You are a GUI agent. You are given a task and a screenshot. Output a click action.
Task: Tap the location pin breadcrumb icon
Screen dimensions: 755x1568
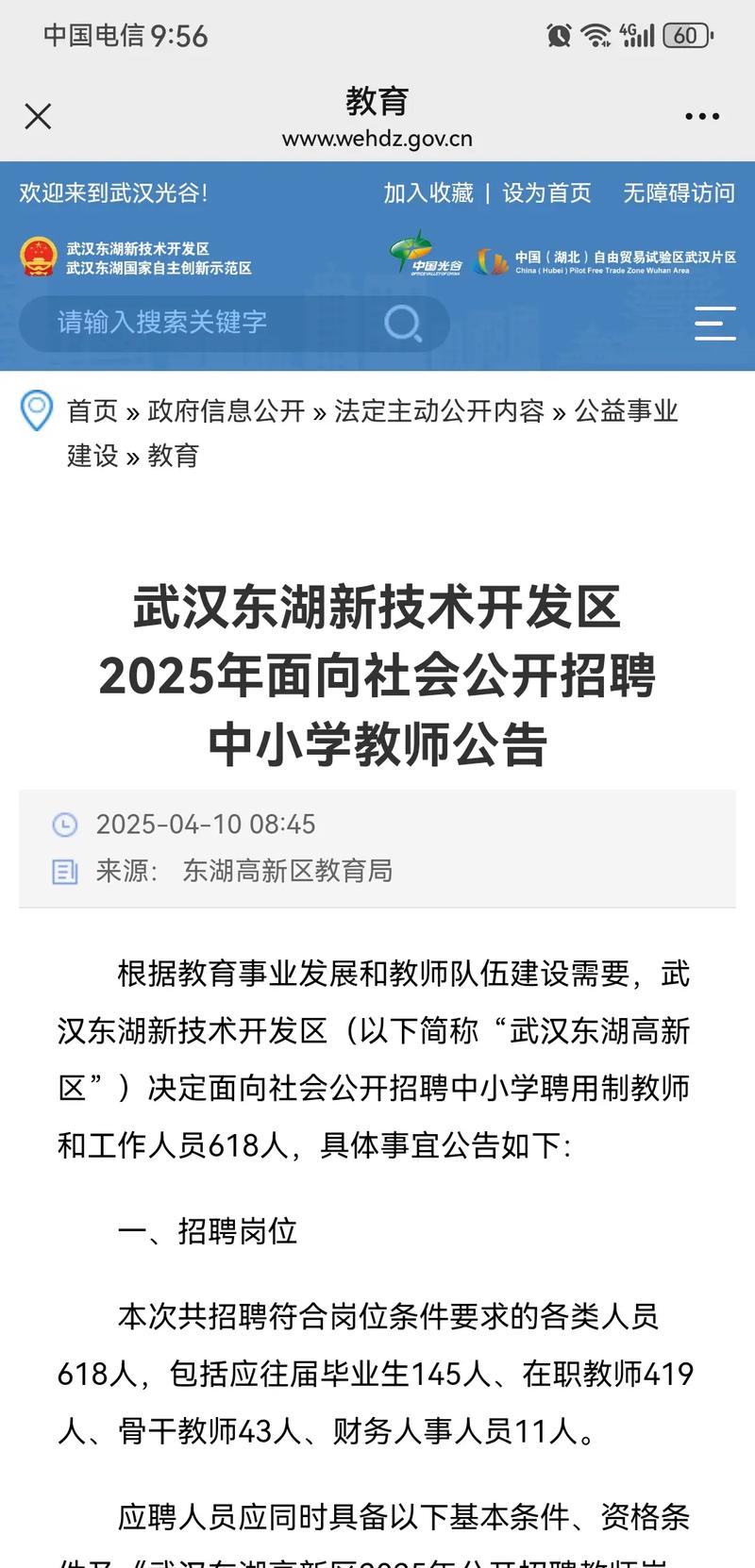click(36, 411)
